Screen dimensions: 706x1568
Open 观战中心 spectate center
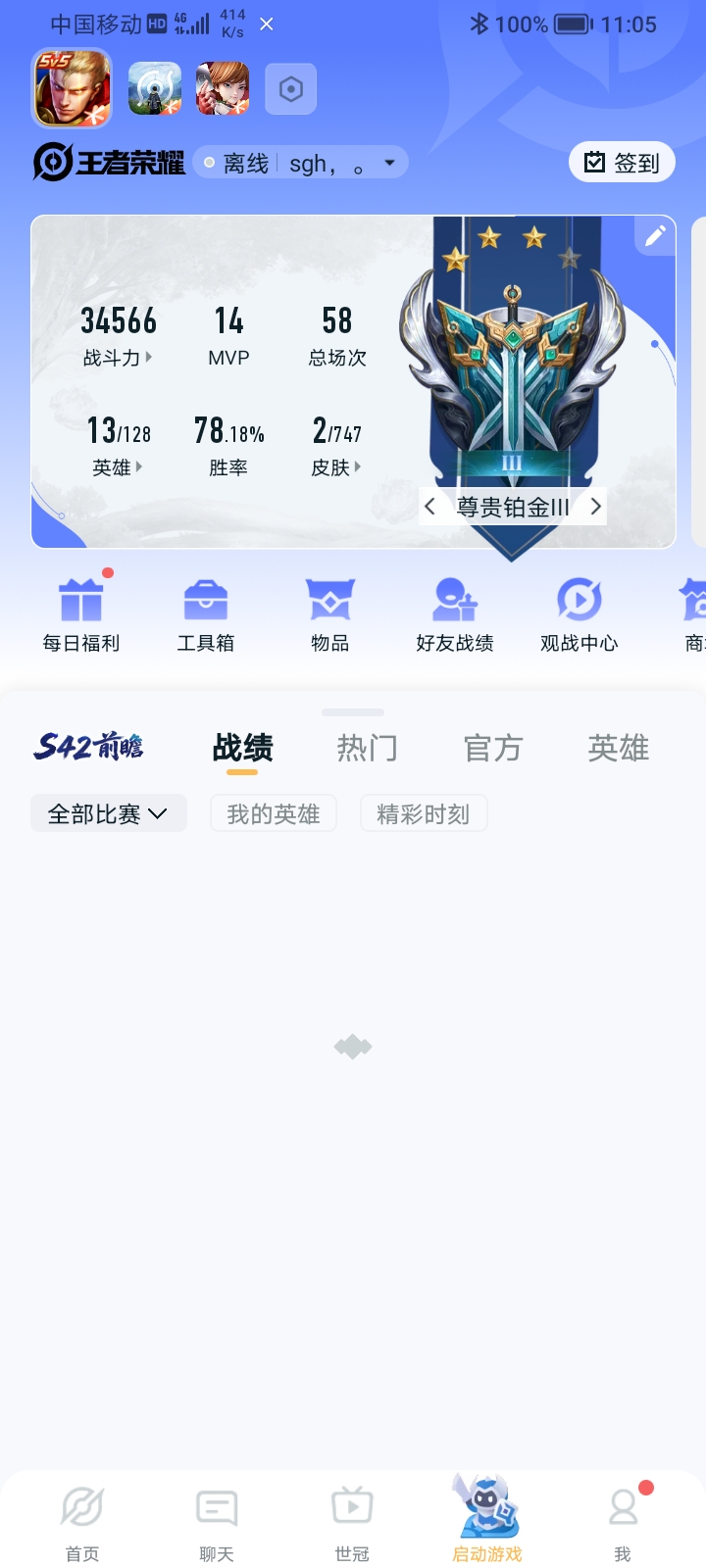click(580, 614)
